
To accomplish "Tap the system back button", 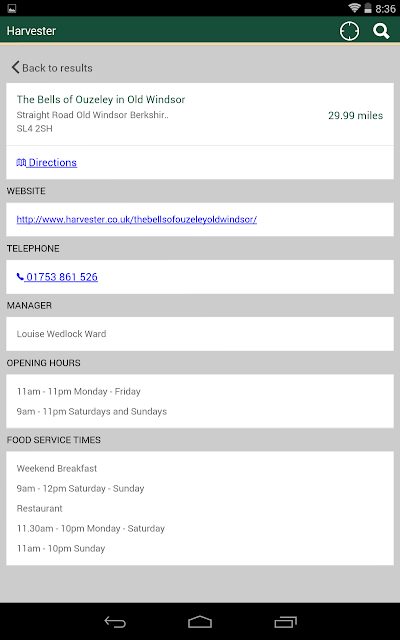I will click(x=115, y=622).
